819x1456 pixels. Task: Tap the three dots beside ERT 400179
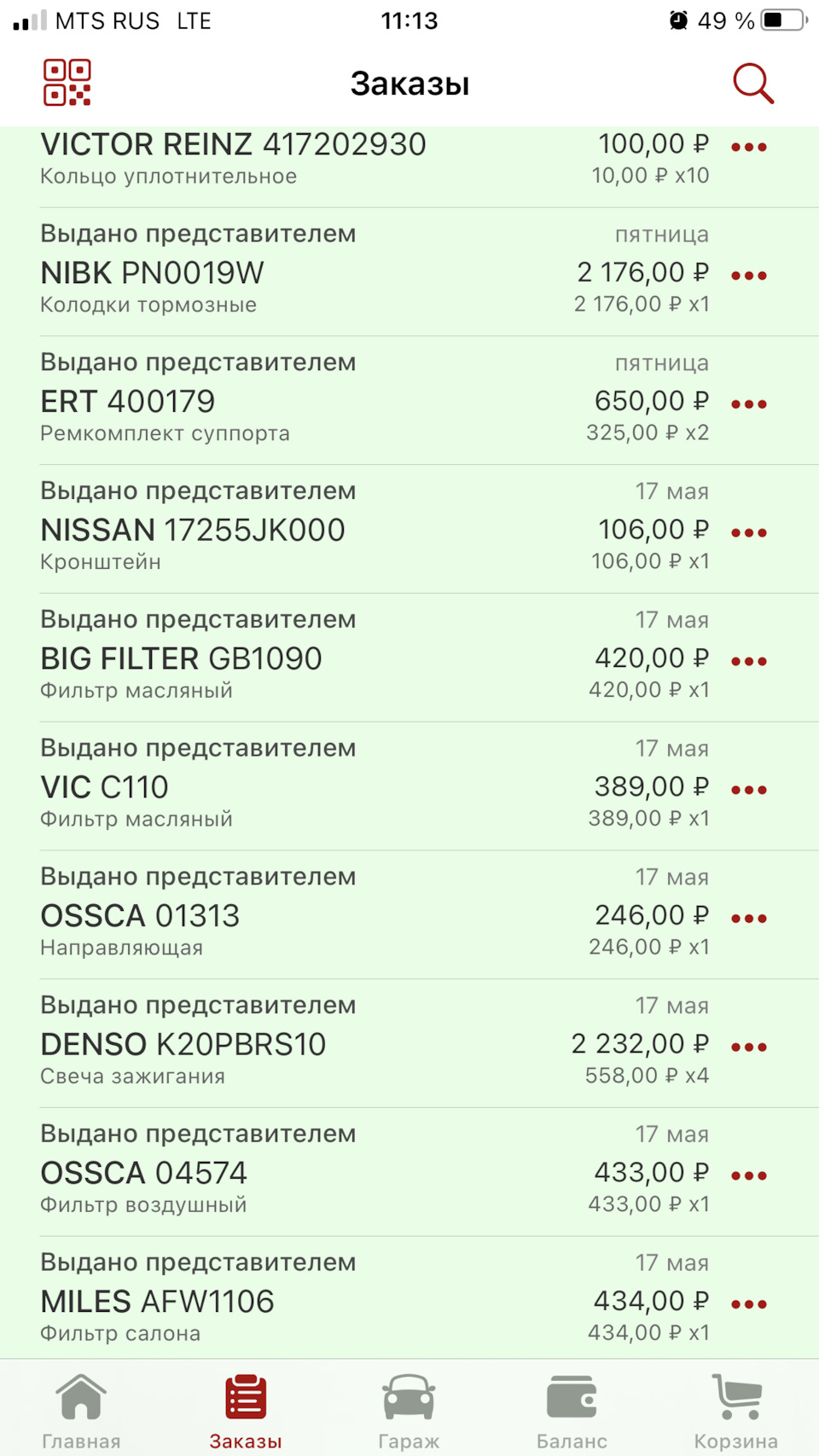(x=749, y=404)
